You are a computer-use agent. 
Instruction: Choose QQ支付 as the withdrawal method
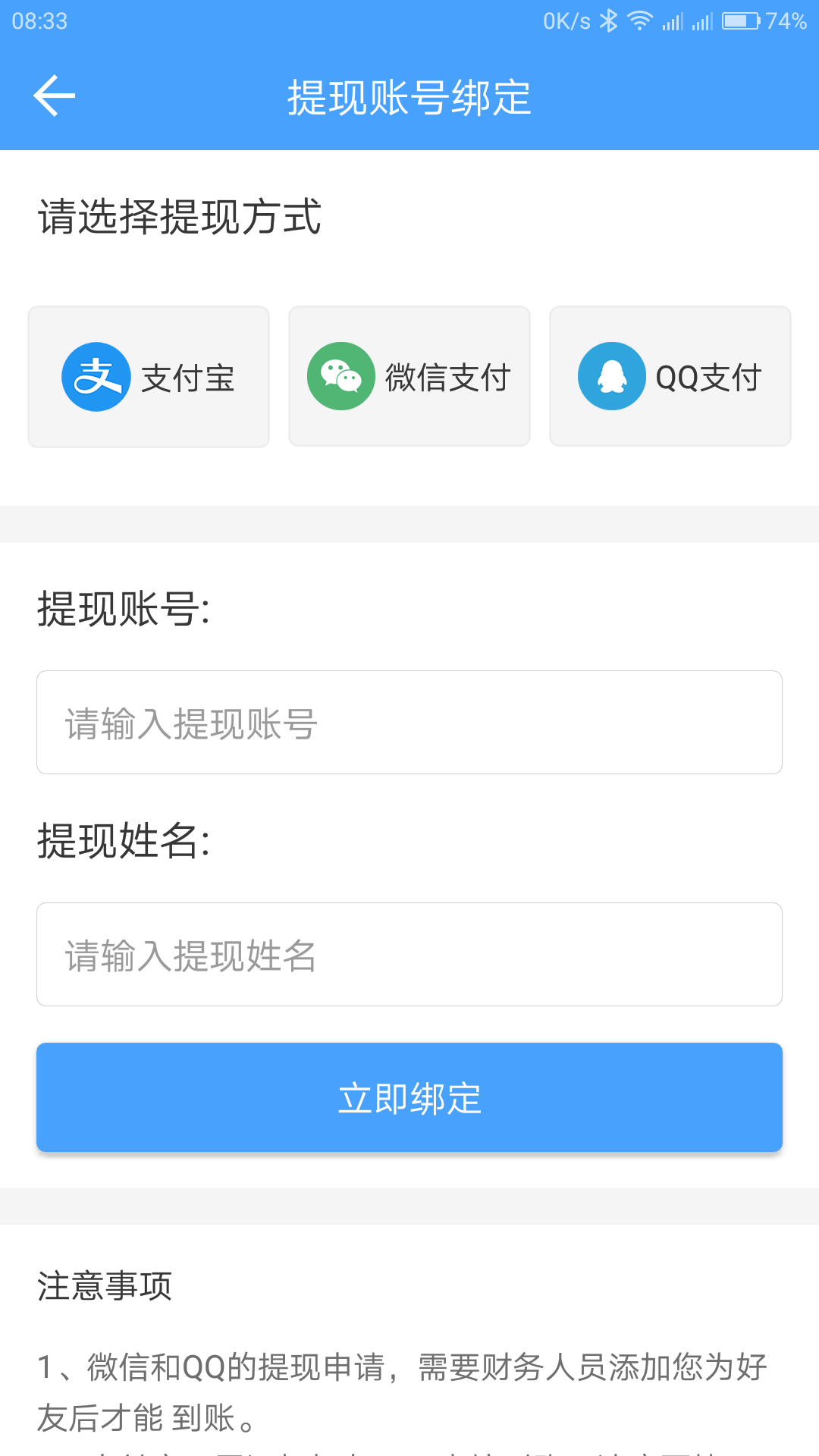670,375
